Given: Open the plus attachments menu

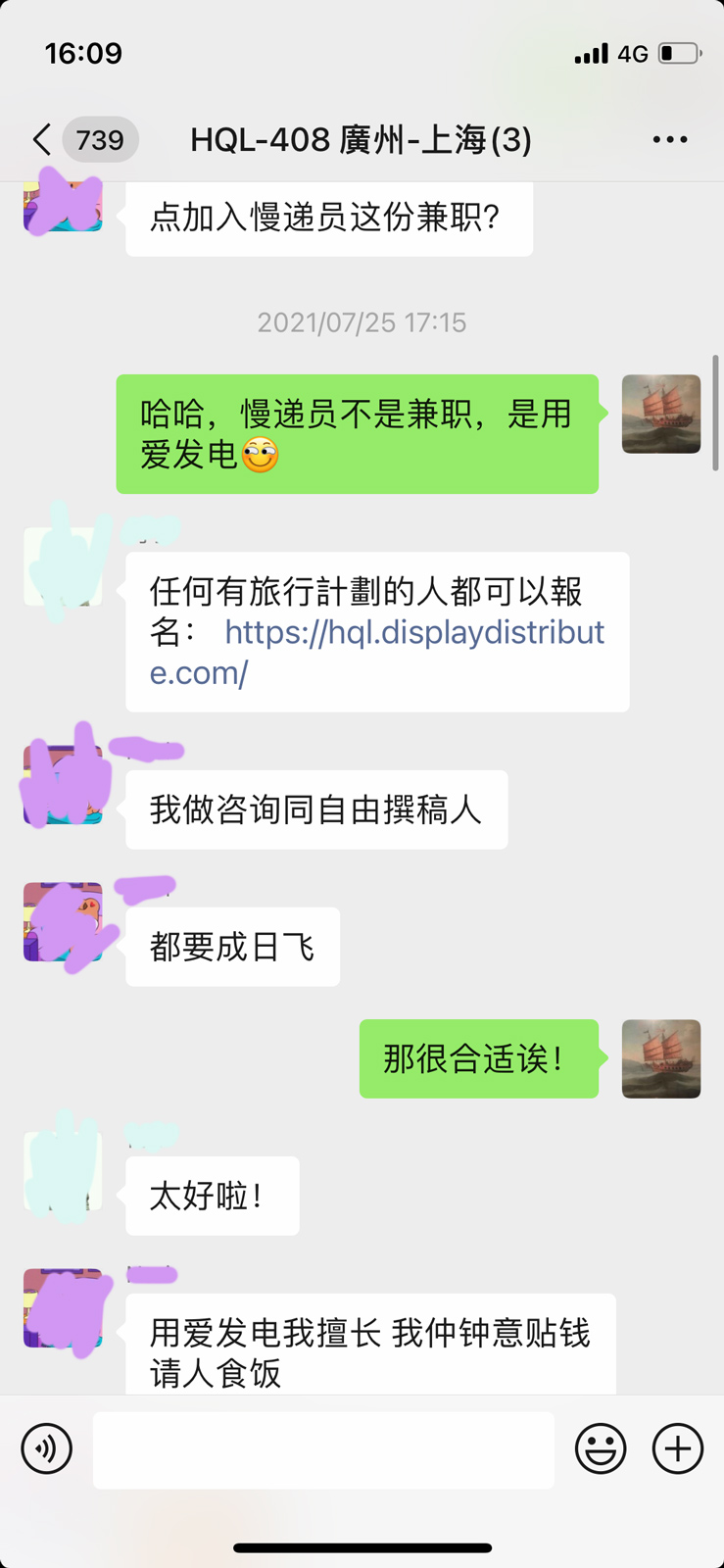Looking at the screenshot, I should click(678, 1448).
